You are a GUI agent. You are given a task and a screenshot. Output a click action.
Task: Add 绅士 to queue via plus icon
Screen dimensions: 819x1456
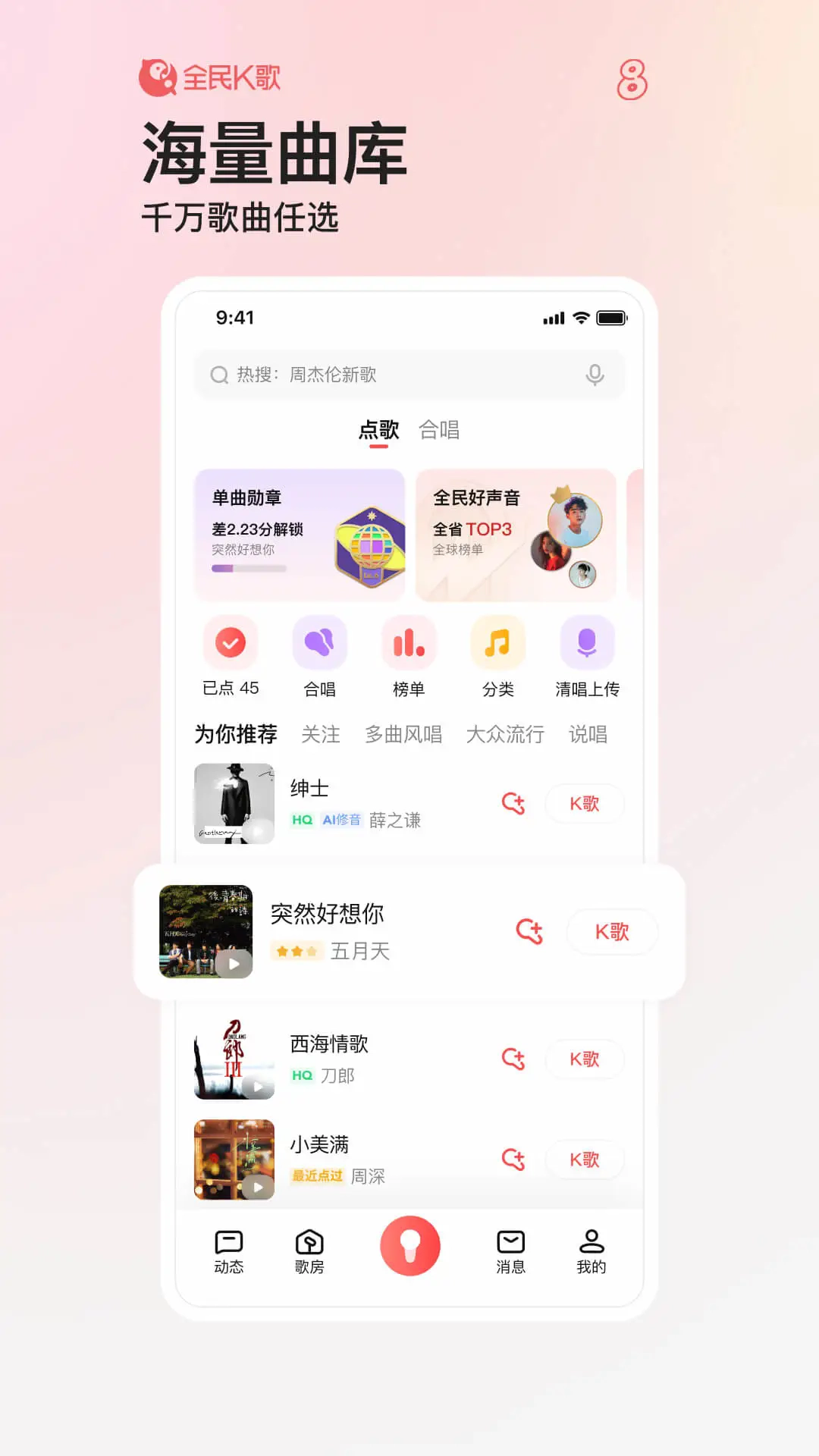(x=514, y=804)
